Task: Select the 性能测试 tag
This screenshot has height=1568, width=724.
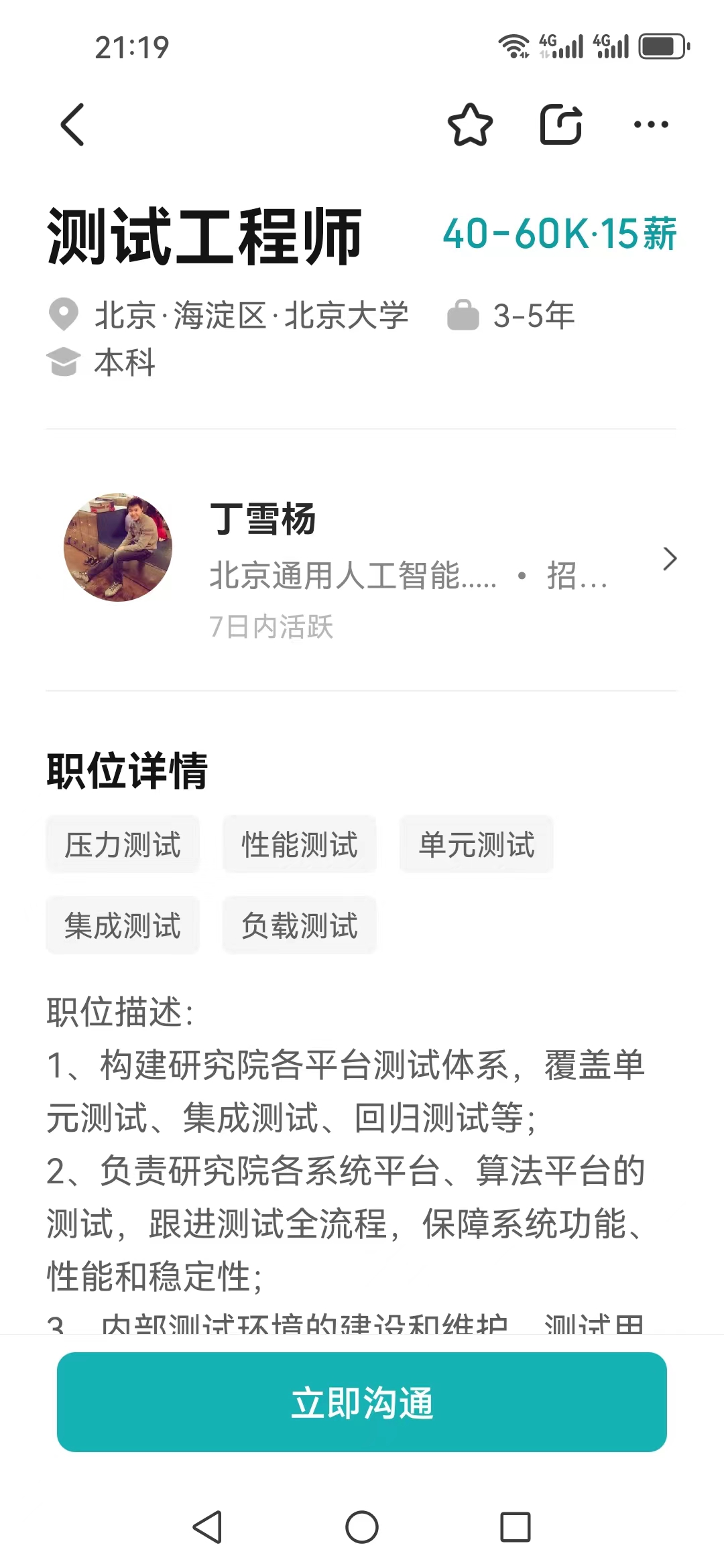Action: click(x=300, y=844)
